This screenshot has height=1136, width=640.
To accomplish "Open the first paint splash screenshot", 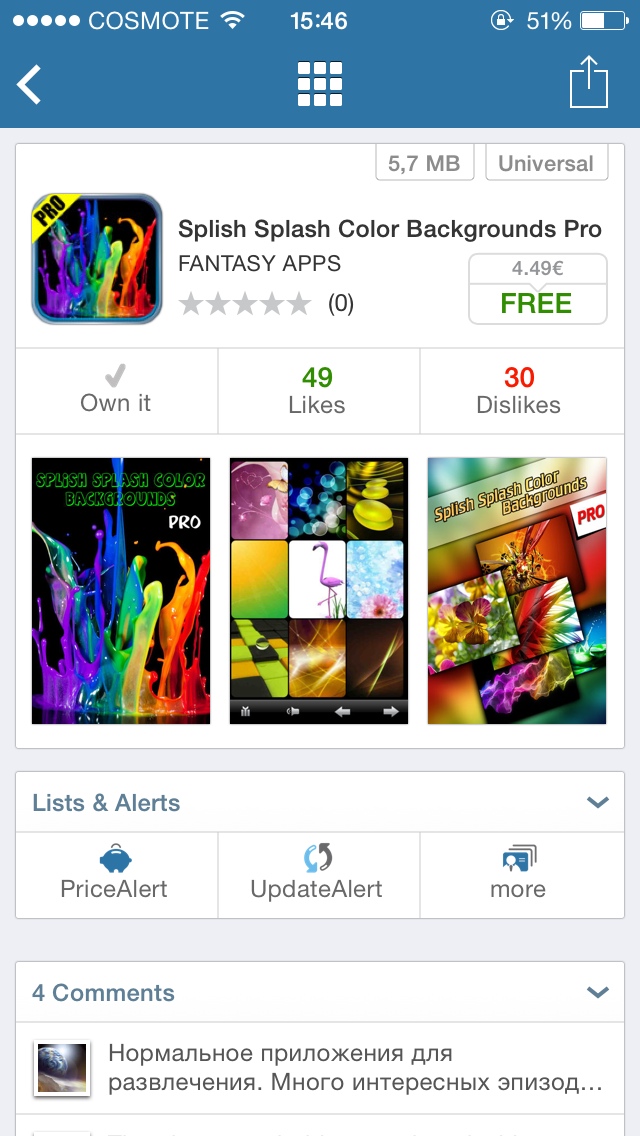I will [x=121, y=590].
